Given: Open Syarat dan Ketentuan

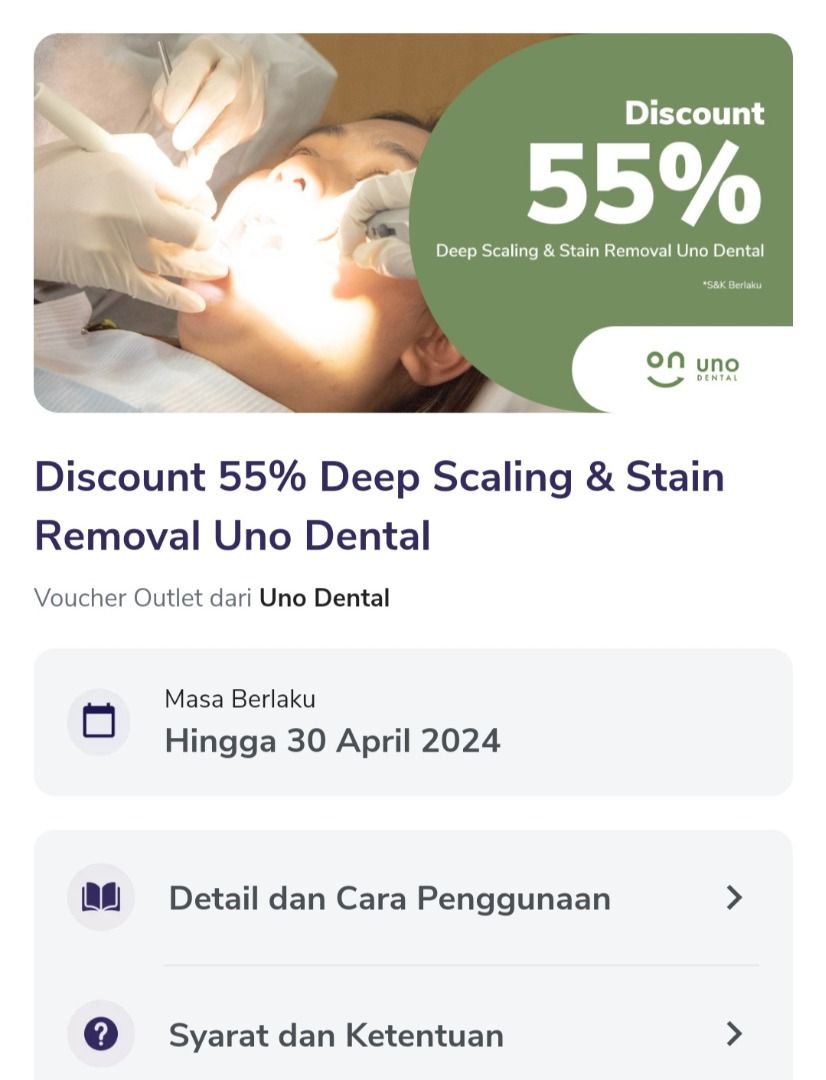Looking at the screenshot, I should pos(412,1034).
